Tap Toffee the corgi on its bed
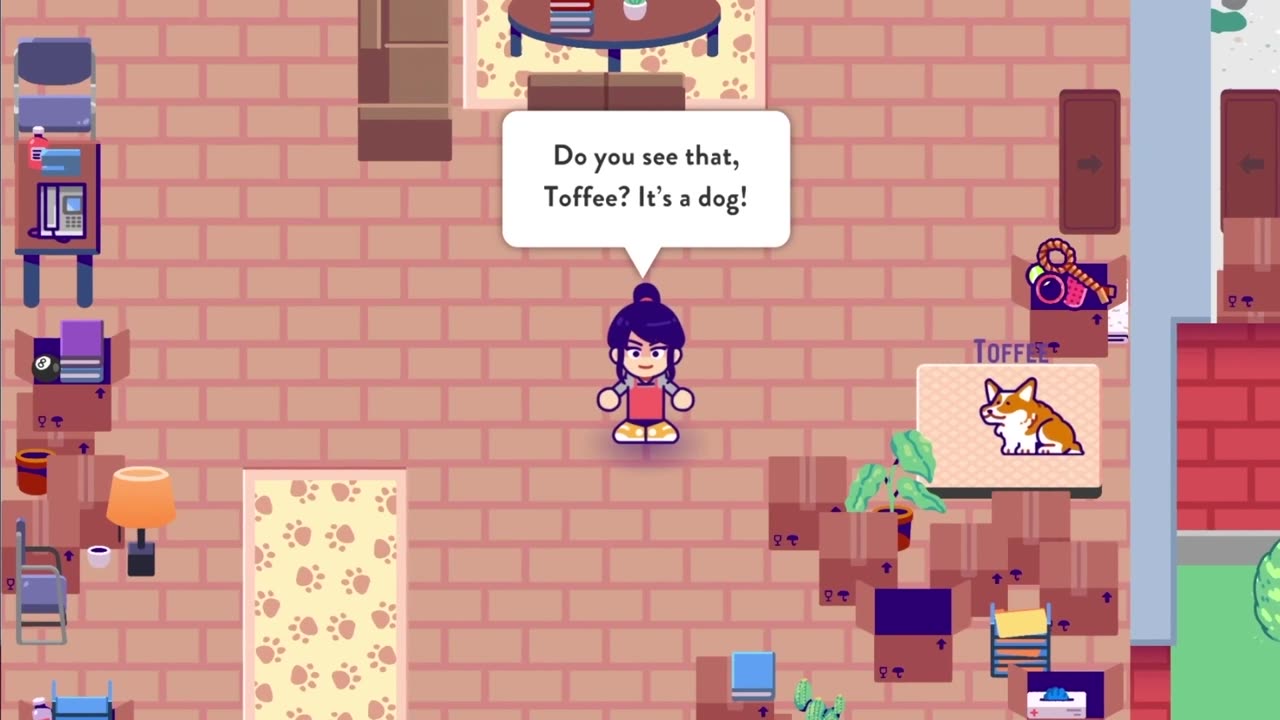 (1030, 418)
